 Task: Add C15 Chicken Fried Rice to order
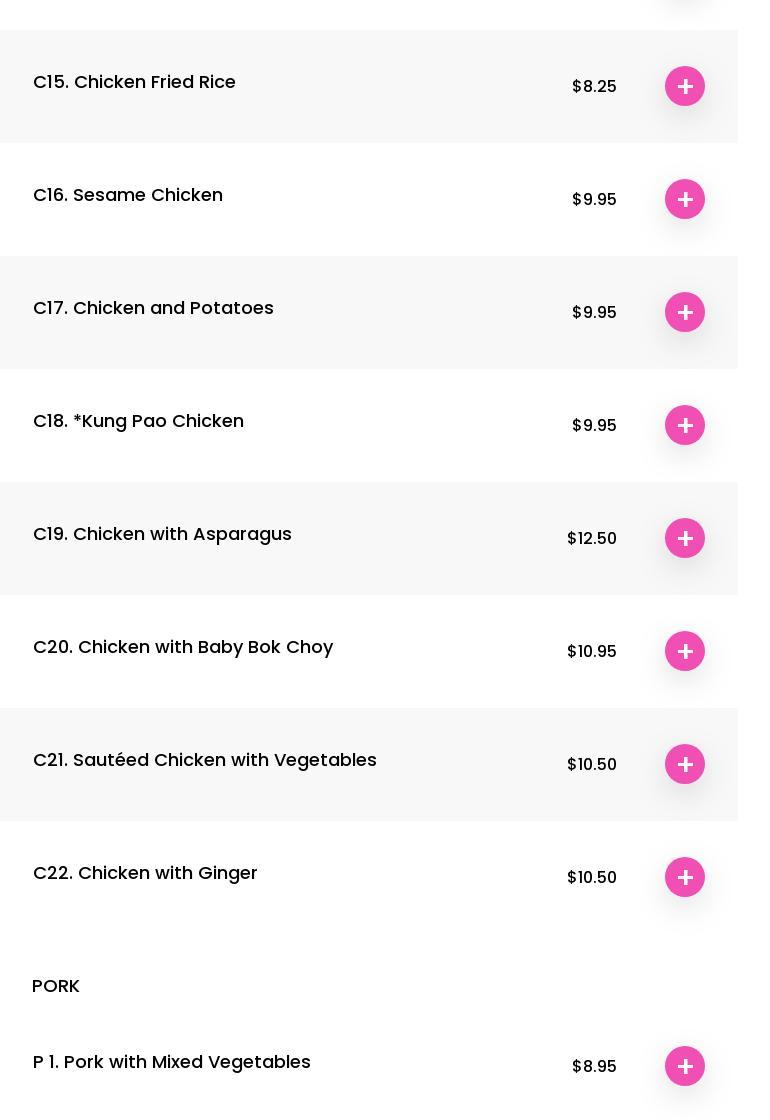[x=685, y=86]
